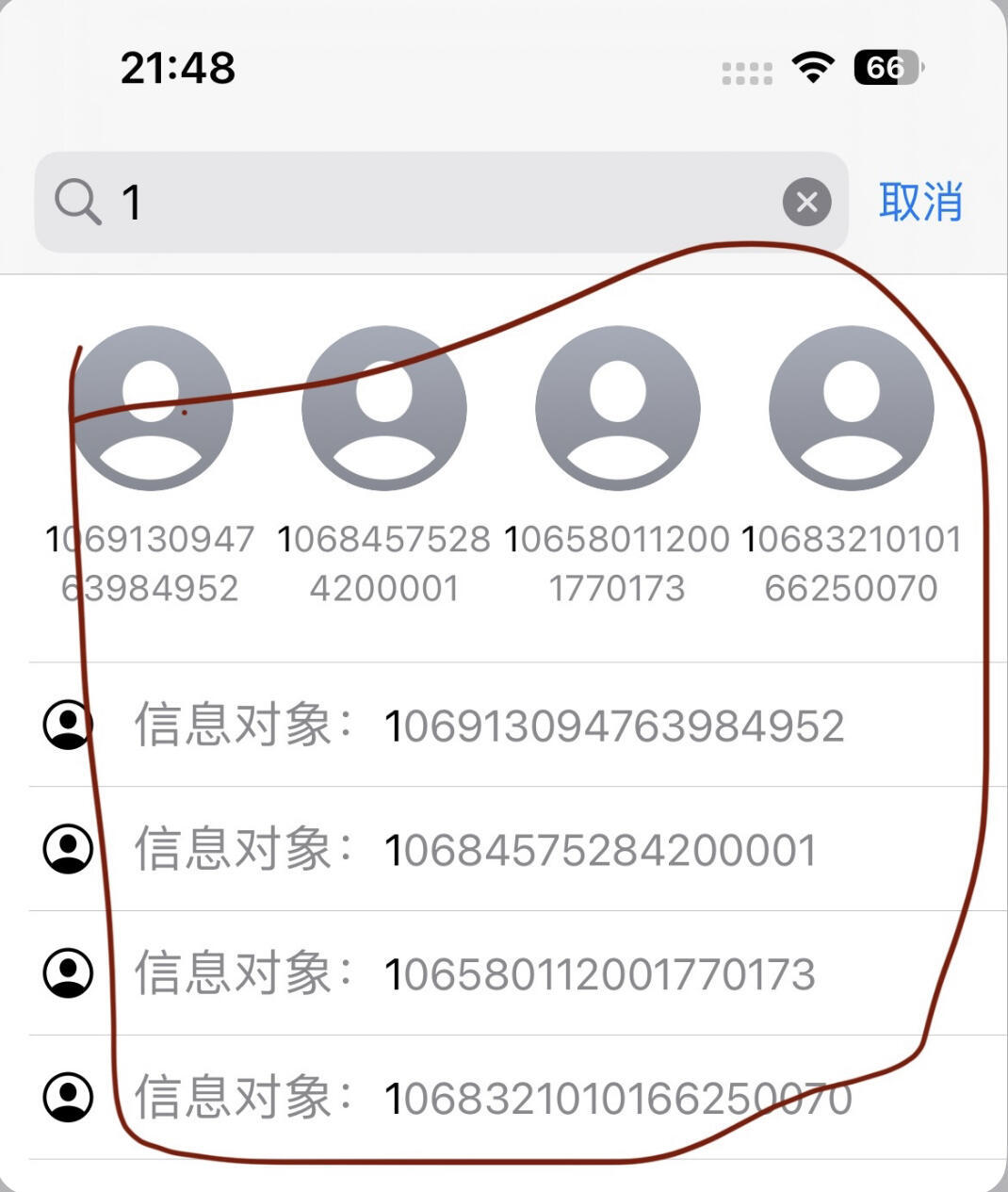The height and width of the screenshot is (1192, 1008).
Task: Tap the person icon beside 信息对象 10691309476398495
Action: tap(68, 723)
